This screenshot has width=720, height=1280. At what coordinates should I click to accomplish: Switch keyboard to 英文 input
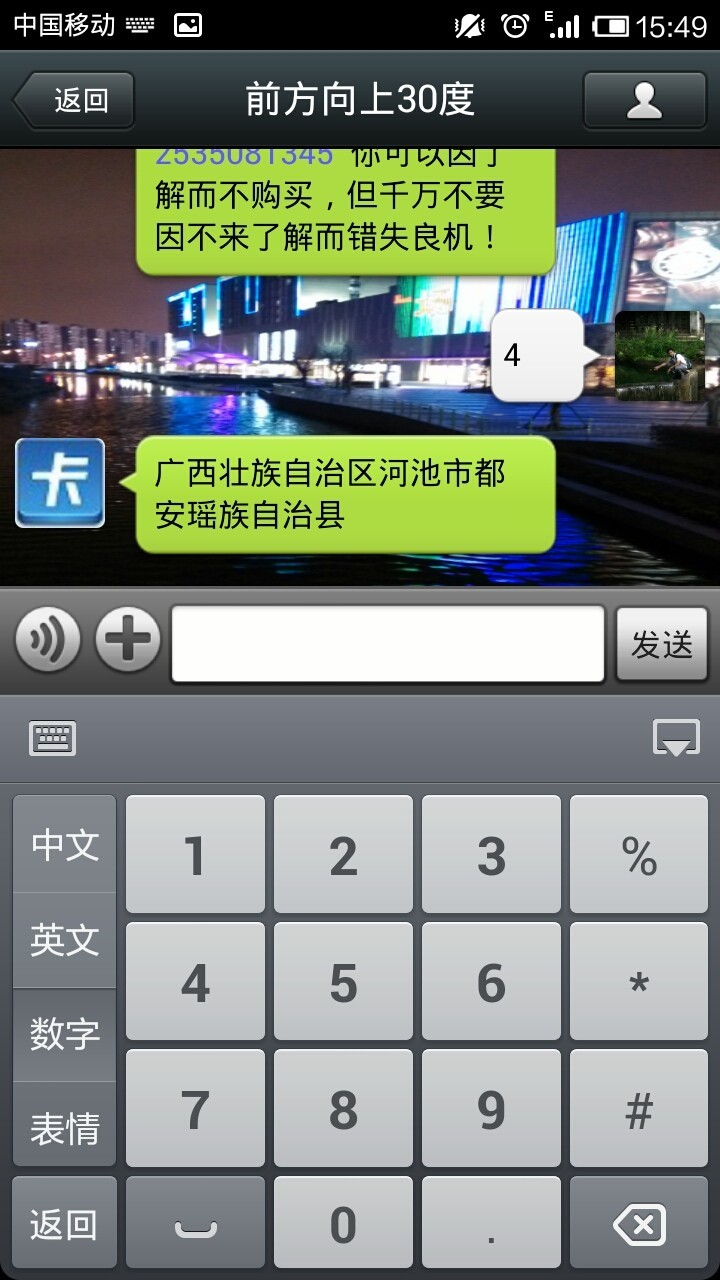pyautogui.click(x=65, y=939)
